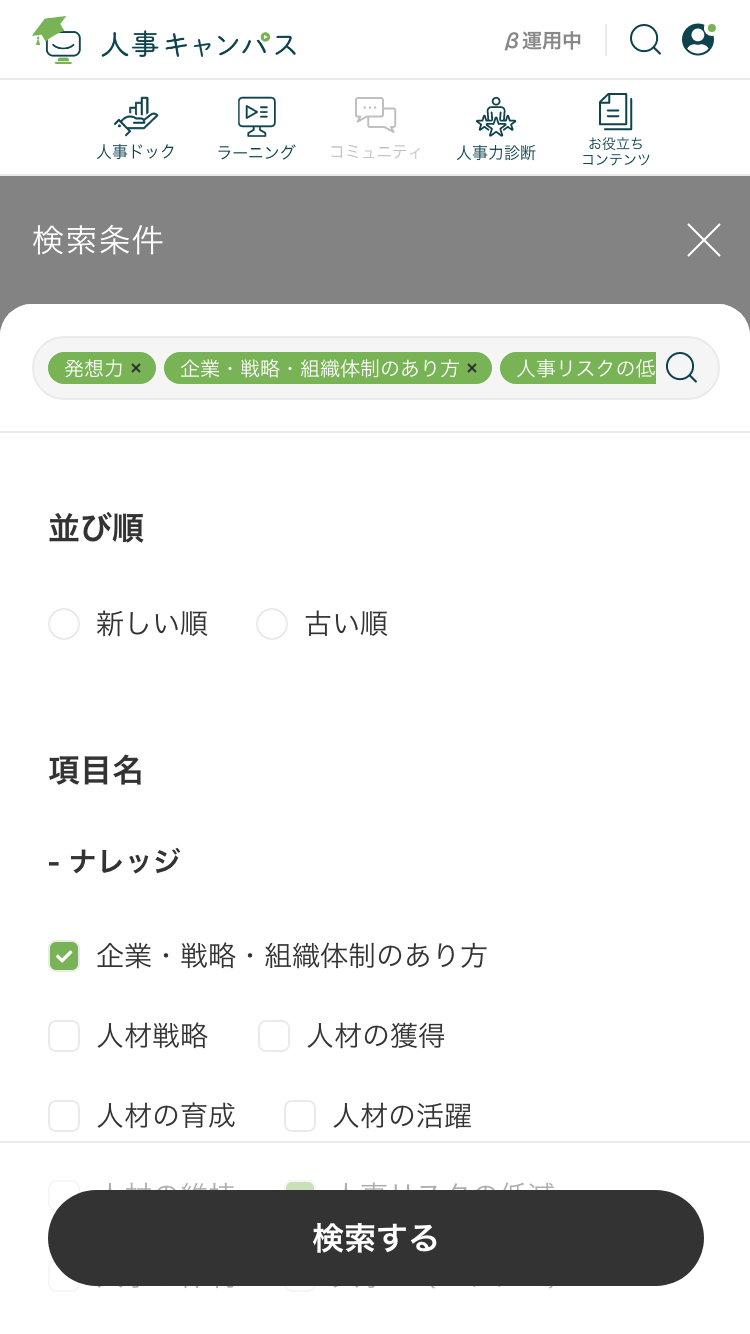The image size is (750, 1334).
Task: Remove the 発想力 filter chip
Action: 136,368
